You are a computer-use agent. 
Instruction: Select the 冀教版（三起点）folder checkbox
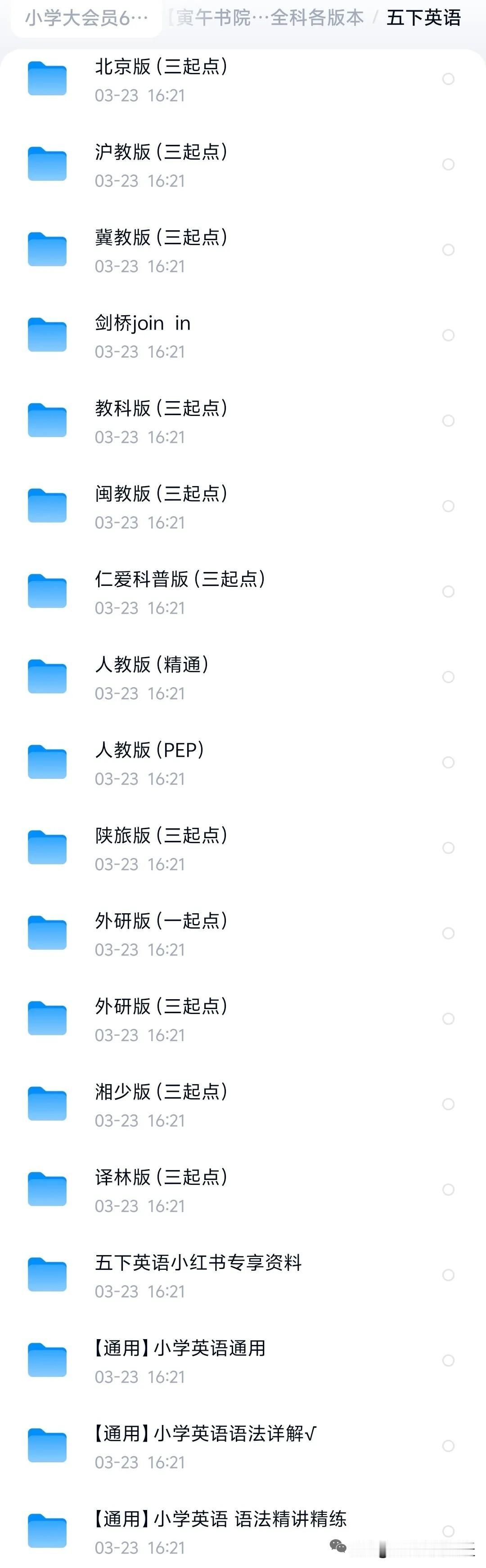coord(448,250)
